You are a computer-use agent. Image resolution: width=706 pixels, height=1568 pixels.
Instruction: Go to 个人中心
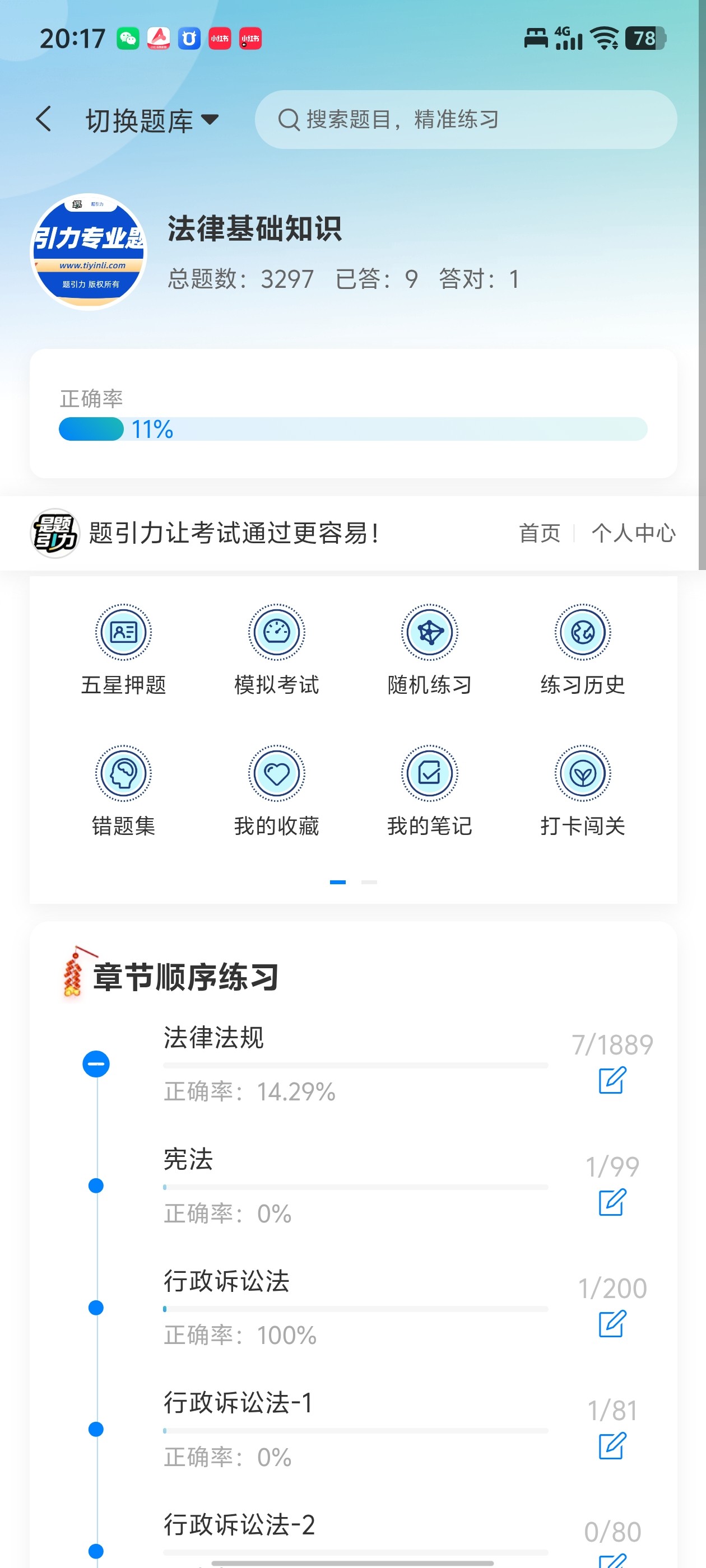coord(634,533)
